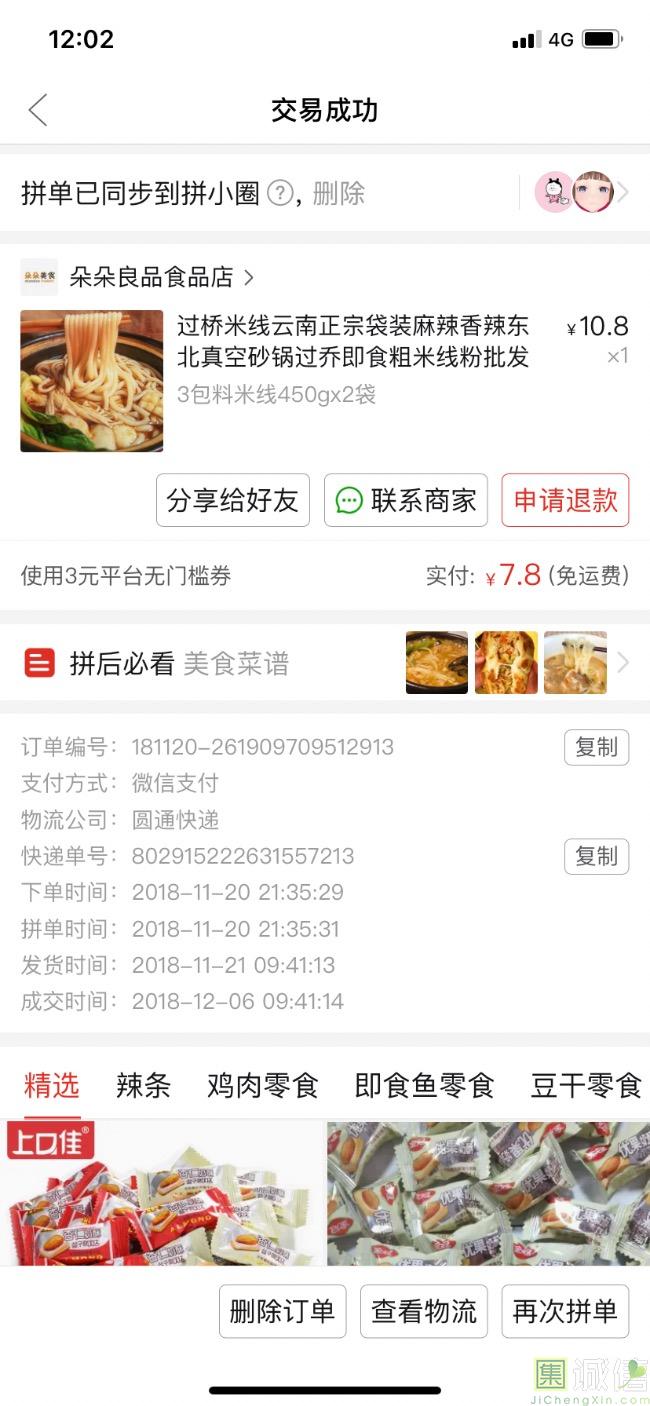The image size is (650, 1406).
Task: Go back using the top-left arrow
Action: point(38,110)
